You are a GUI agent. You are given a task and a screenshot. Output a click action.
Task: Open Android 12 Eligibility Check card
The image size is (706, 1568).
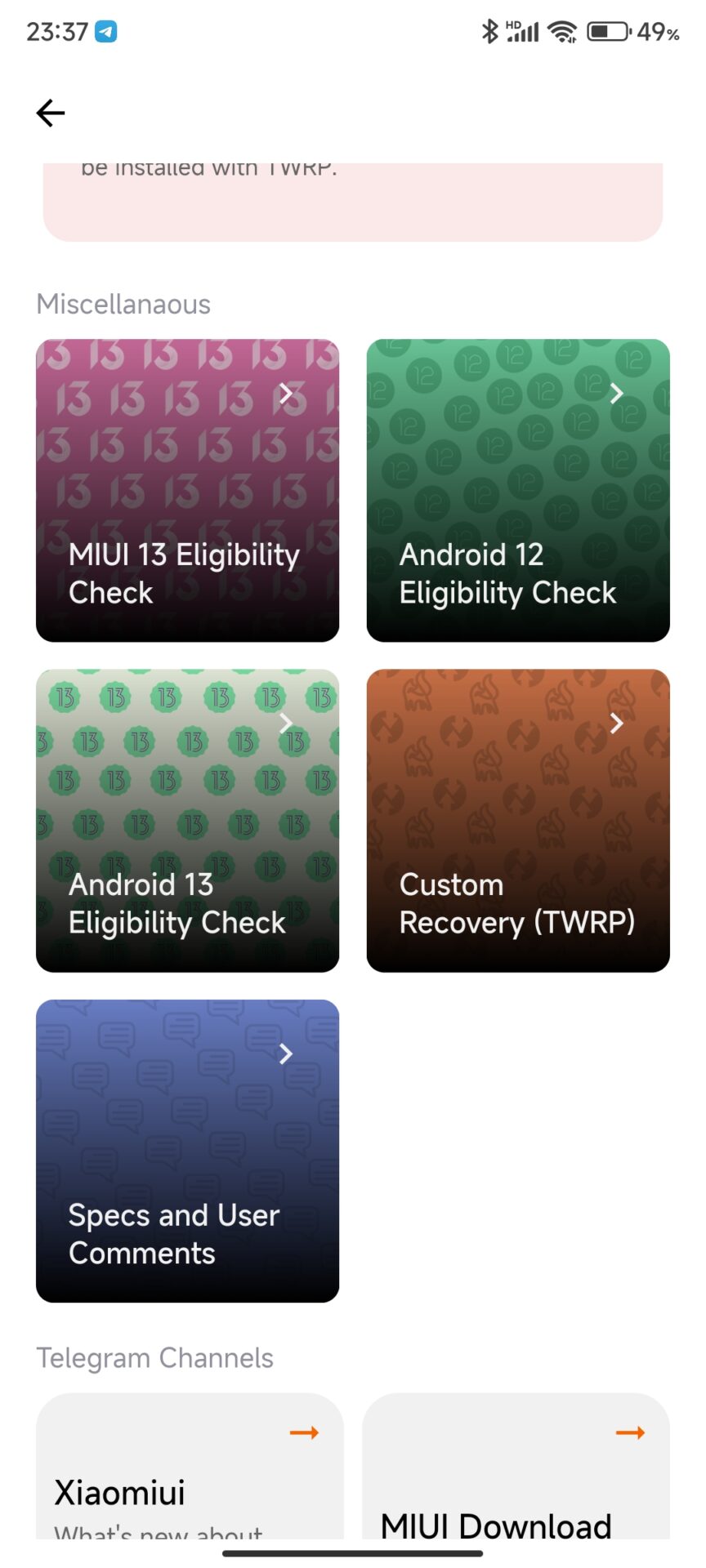tap(518, 491)
